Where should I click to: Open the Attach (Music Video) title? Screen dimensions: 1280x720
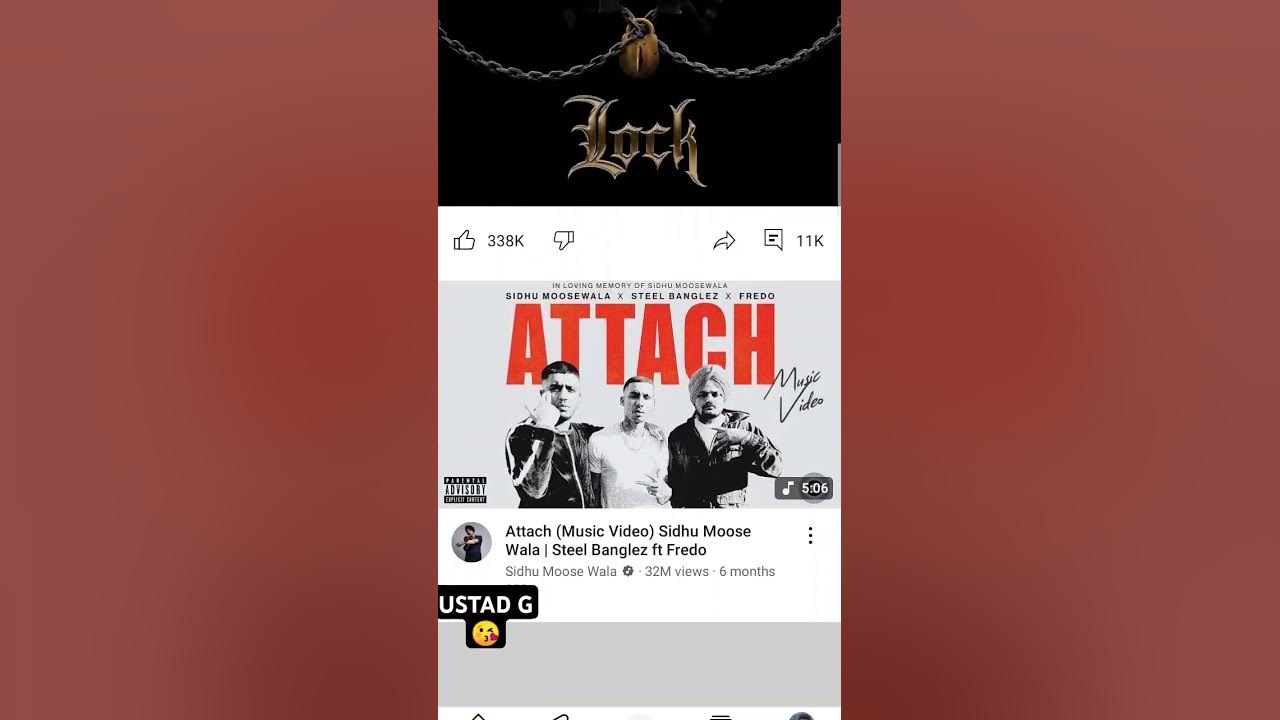(627, 540)
